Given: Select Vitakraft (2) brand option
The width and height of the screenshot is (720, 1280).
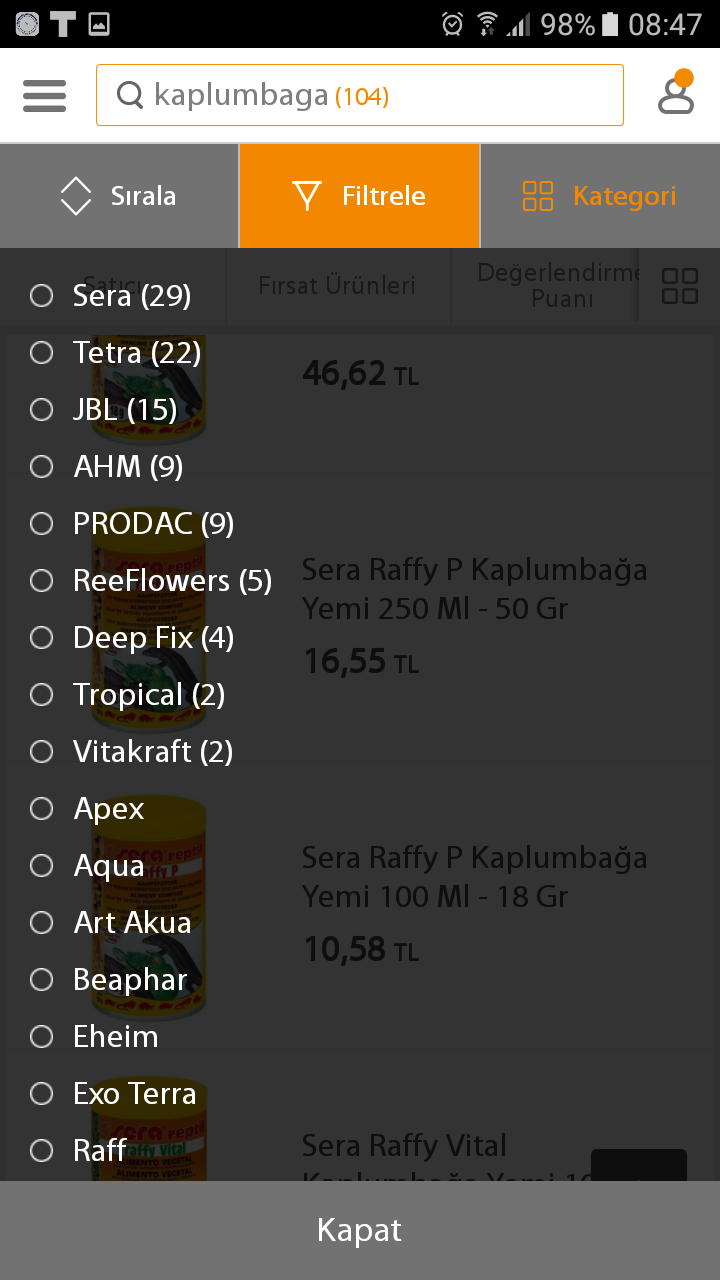Looking at the screenshot, I should [132, 751].
